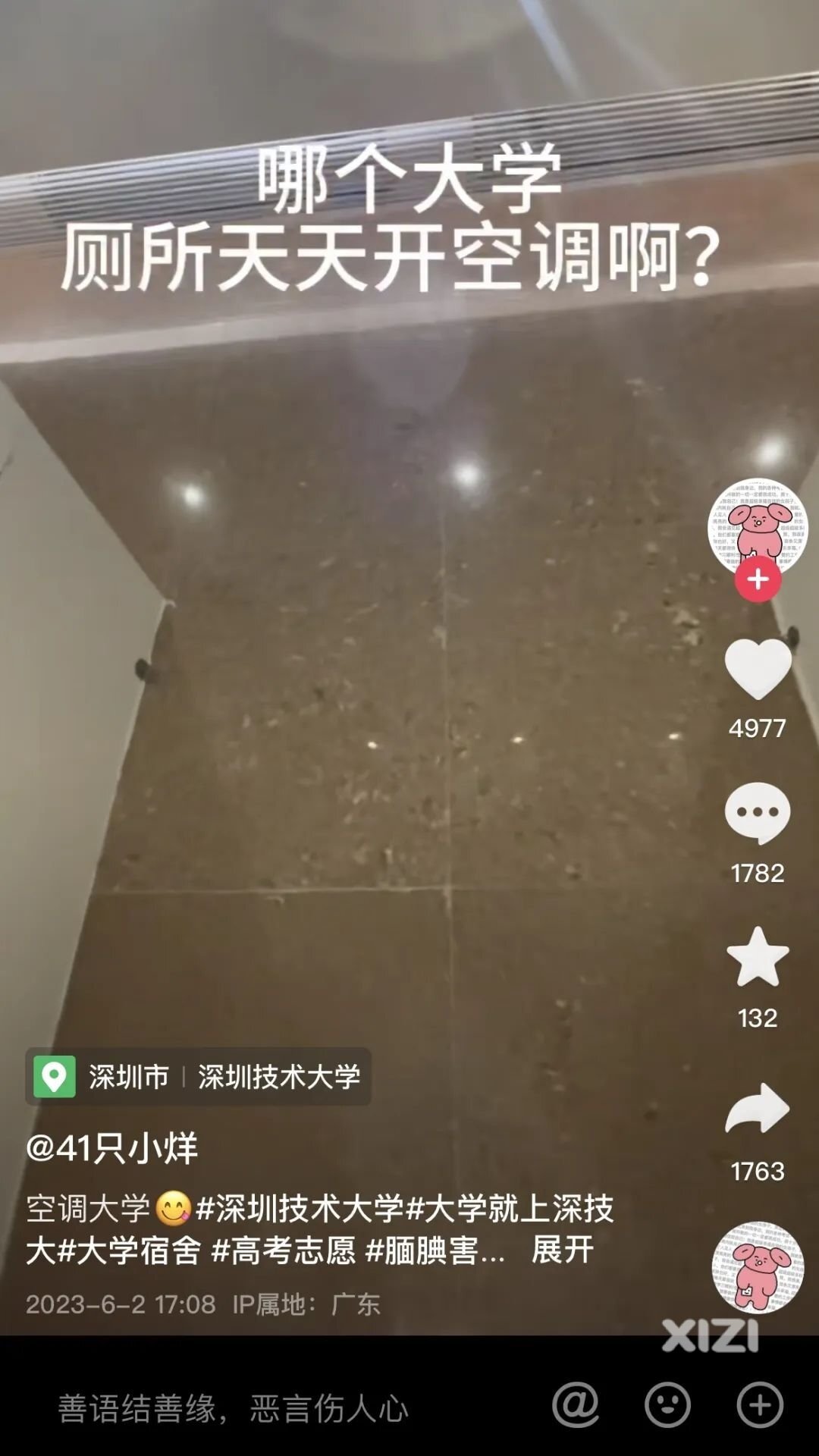Mention someone with the @ icon
This screenshot has width=819, height=1456.
coord(576,1405)
